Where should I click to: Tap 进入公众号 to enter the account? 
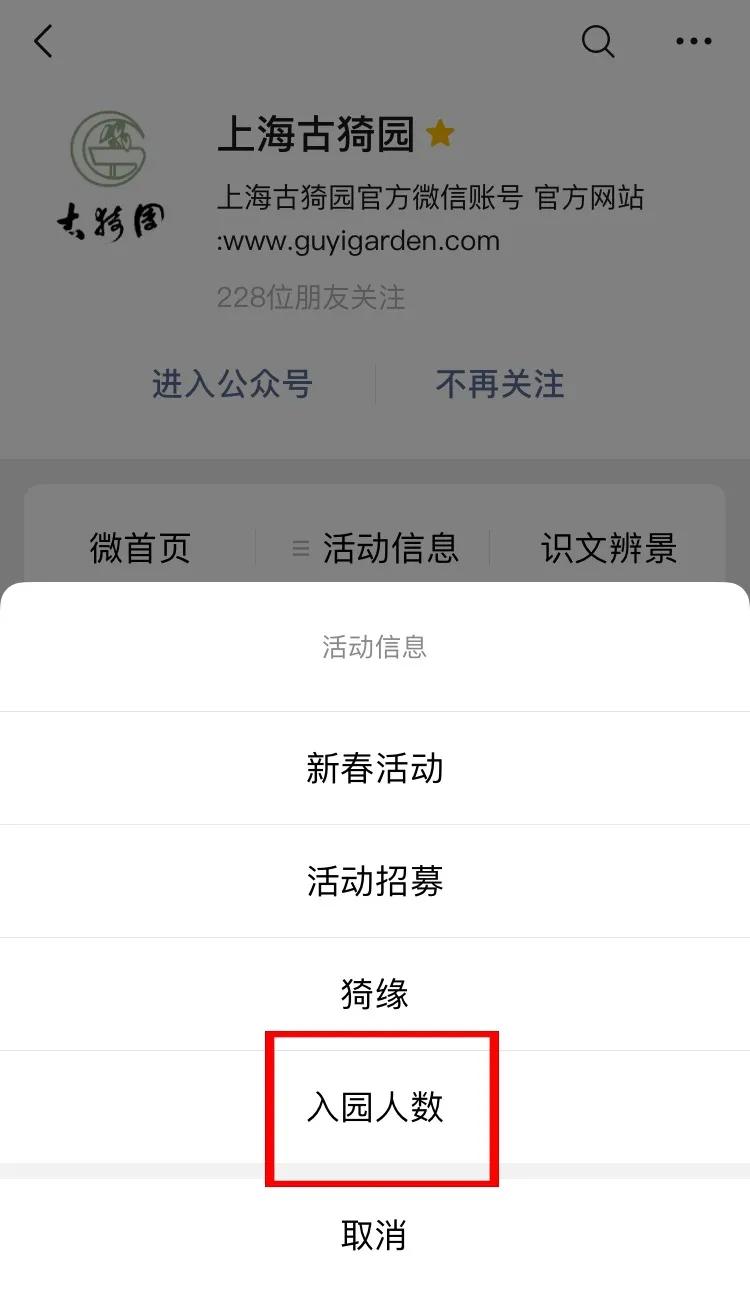[x=232, y=384]
